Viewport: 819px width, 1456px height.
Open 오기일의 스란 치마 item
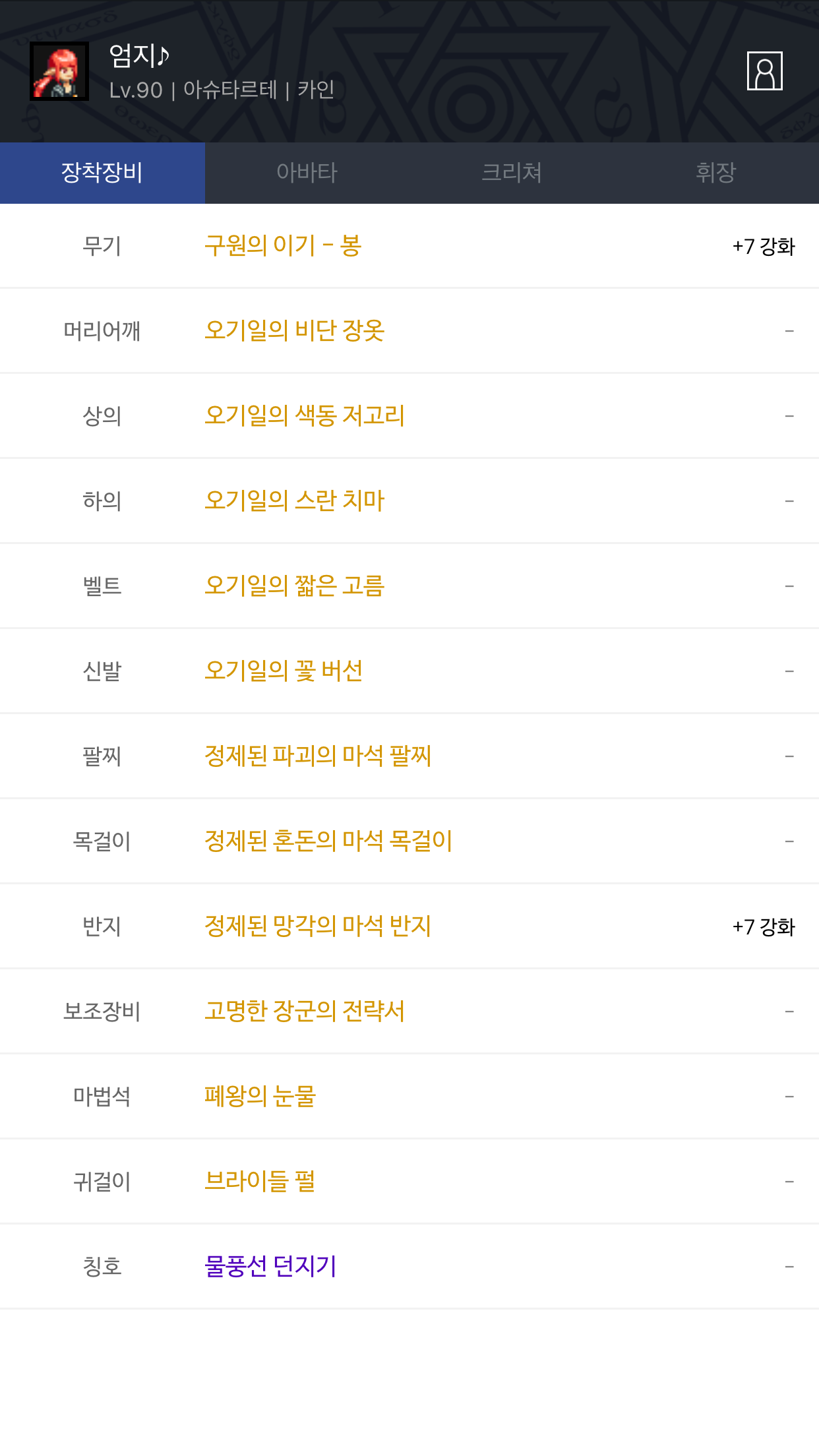(x=294, y=501)
